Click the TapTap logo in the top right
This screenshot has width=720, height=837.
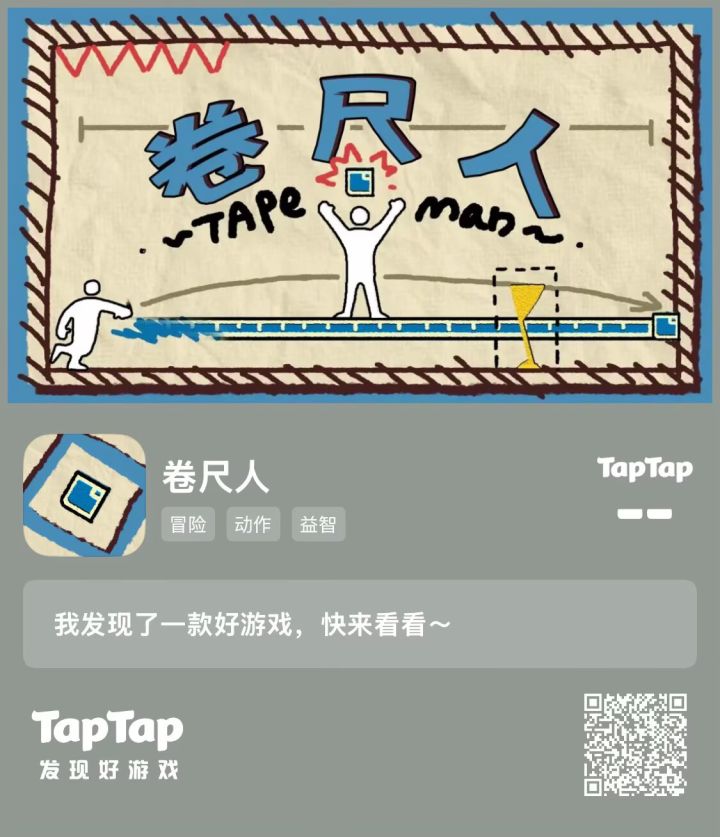tap(643, 466)
